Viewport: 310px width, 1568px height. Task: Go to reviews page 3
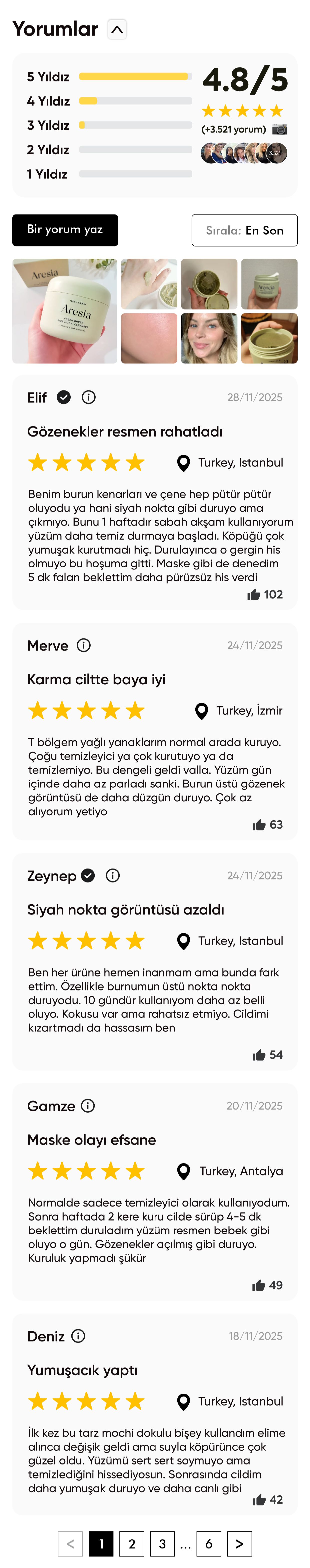point(162,1544)
